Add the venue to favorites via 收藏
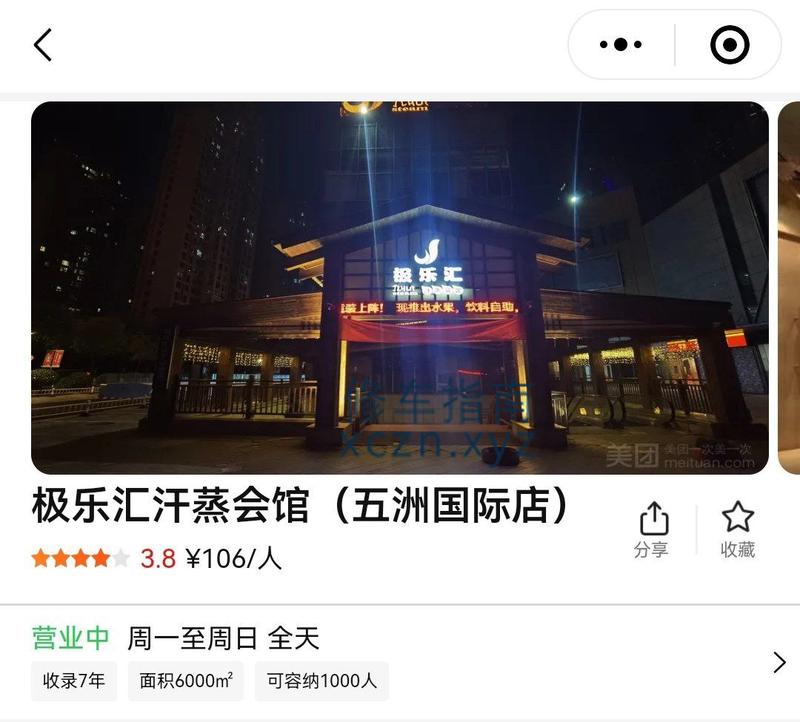The height and width of the screenshot is (722, 800). [x=738, y=530]
